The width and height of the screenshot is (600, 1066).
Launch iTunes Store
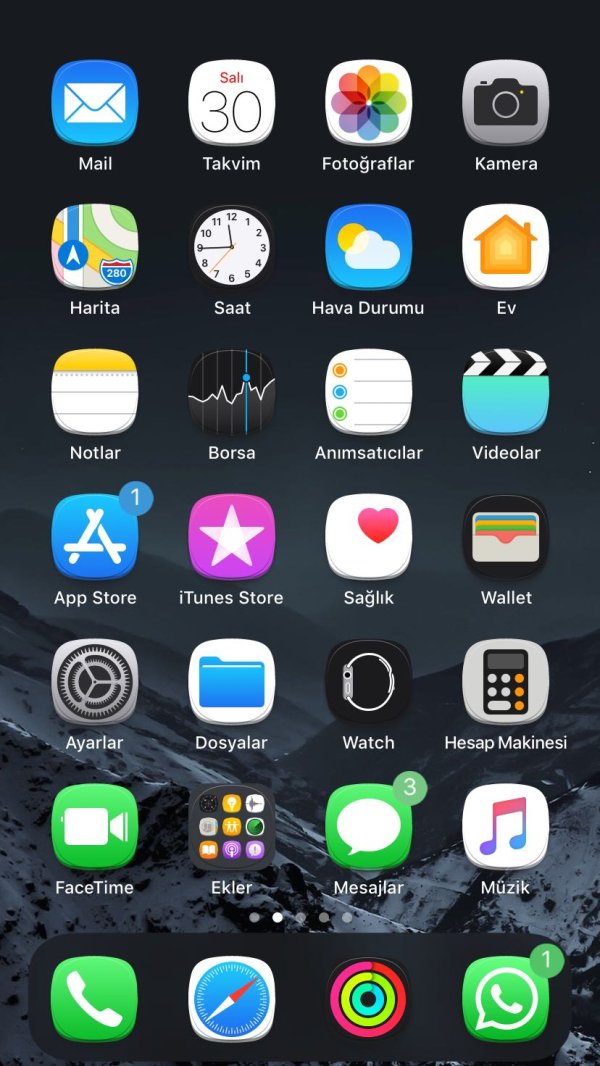[x=232, y=537]
